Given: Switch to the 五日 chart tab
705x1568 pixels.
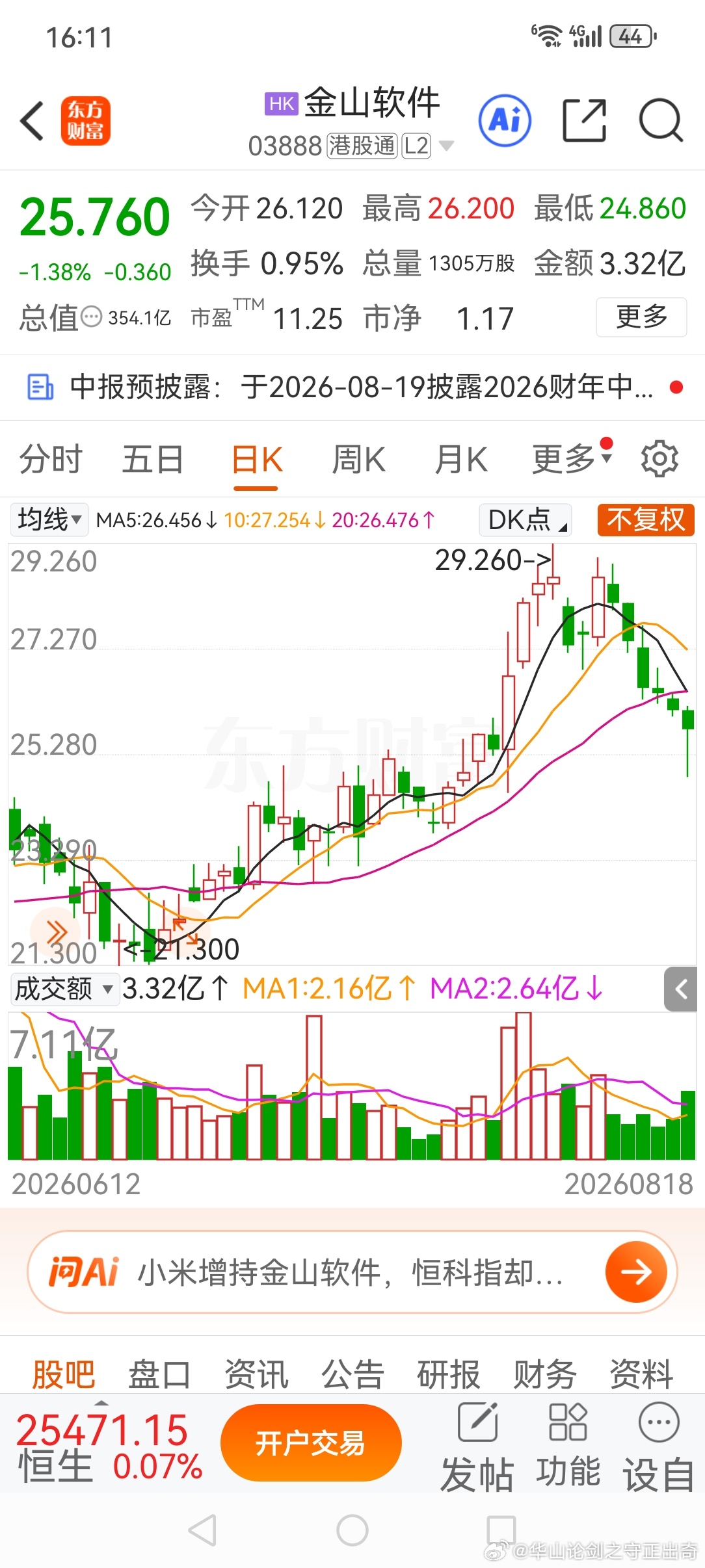Looking at the screenshot, I should pos(153,460).
